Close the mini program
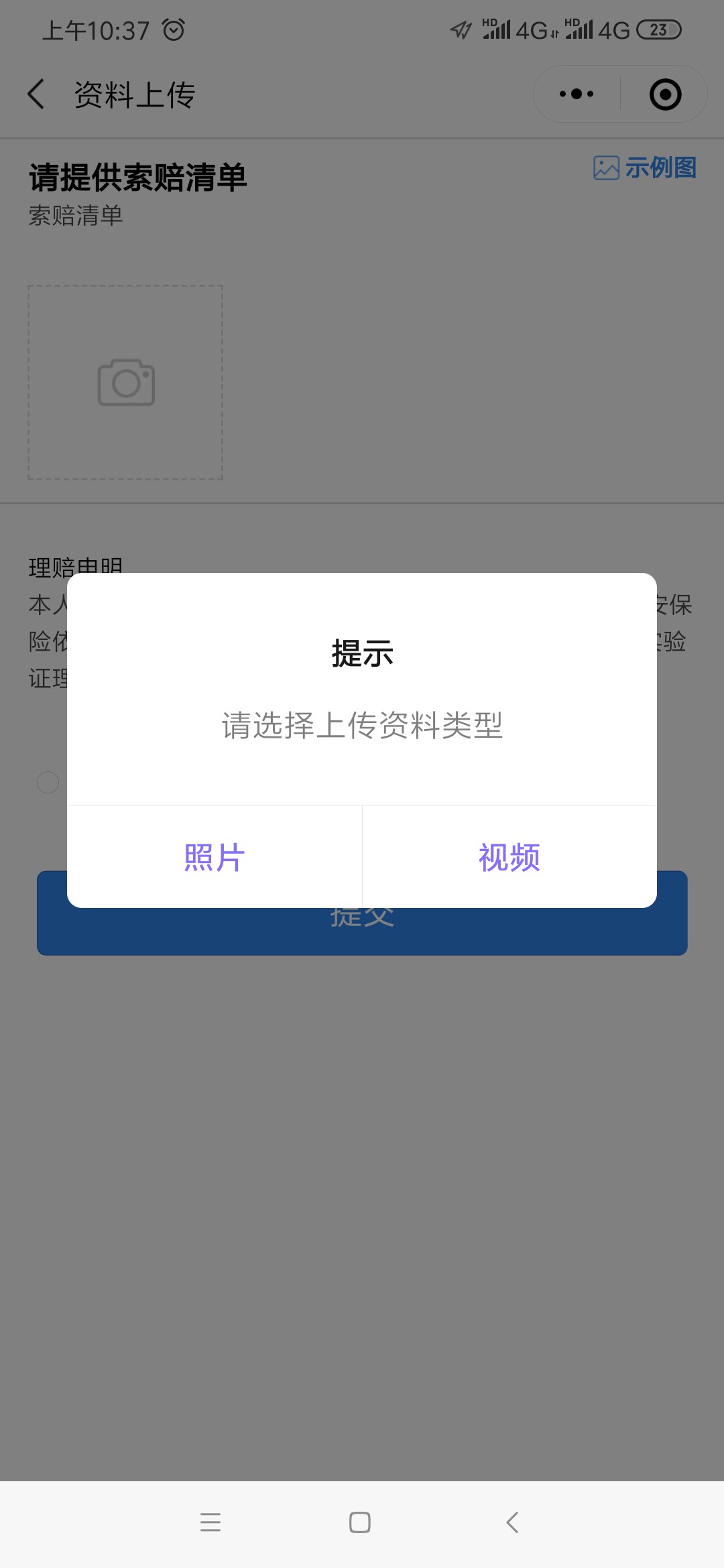 pos(665,94)
